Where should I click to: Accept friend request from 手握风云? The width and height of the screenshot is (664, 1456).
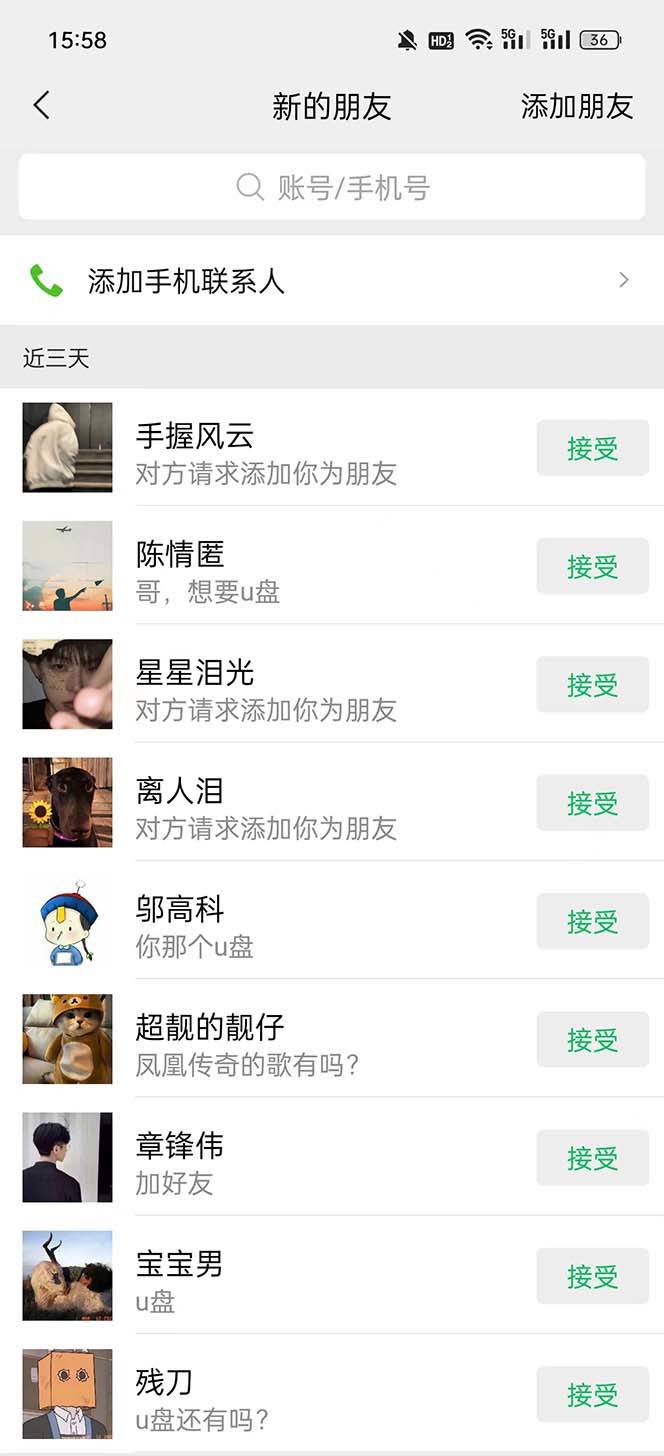[592, 448]
